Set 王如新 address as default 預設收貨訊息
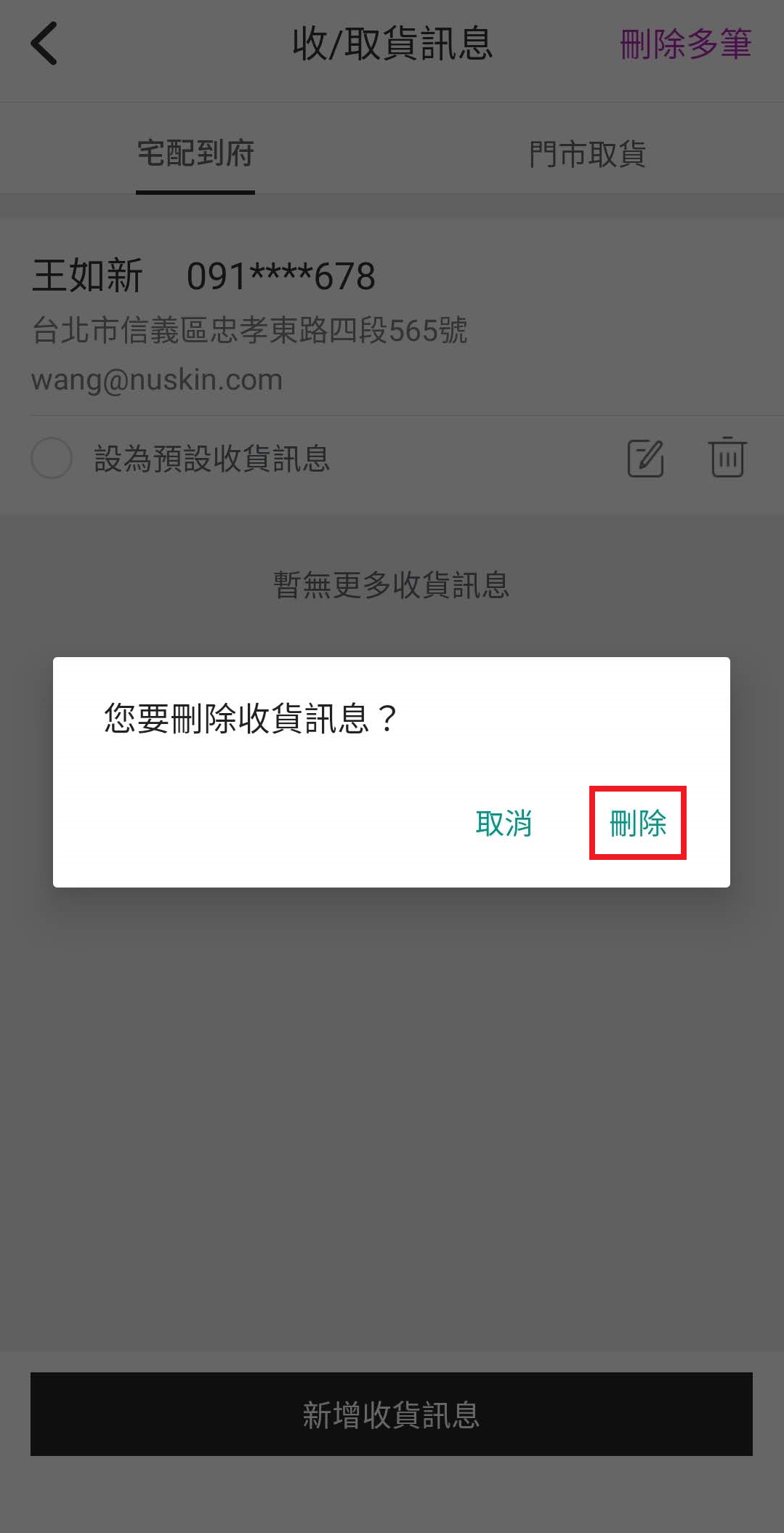Image resolution: width=784 pixels, height=1533 pixels. 52,458
